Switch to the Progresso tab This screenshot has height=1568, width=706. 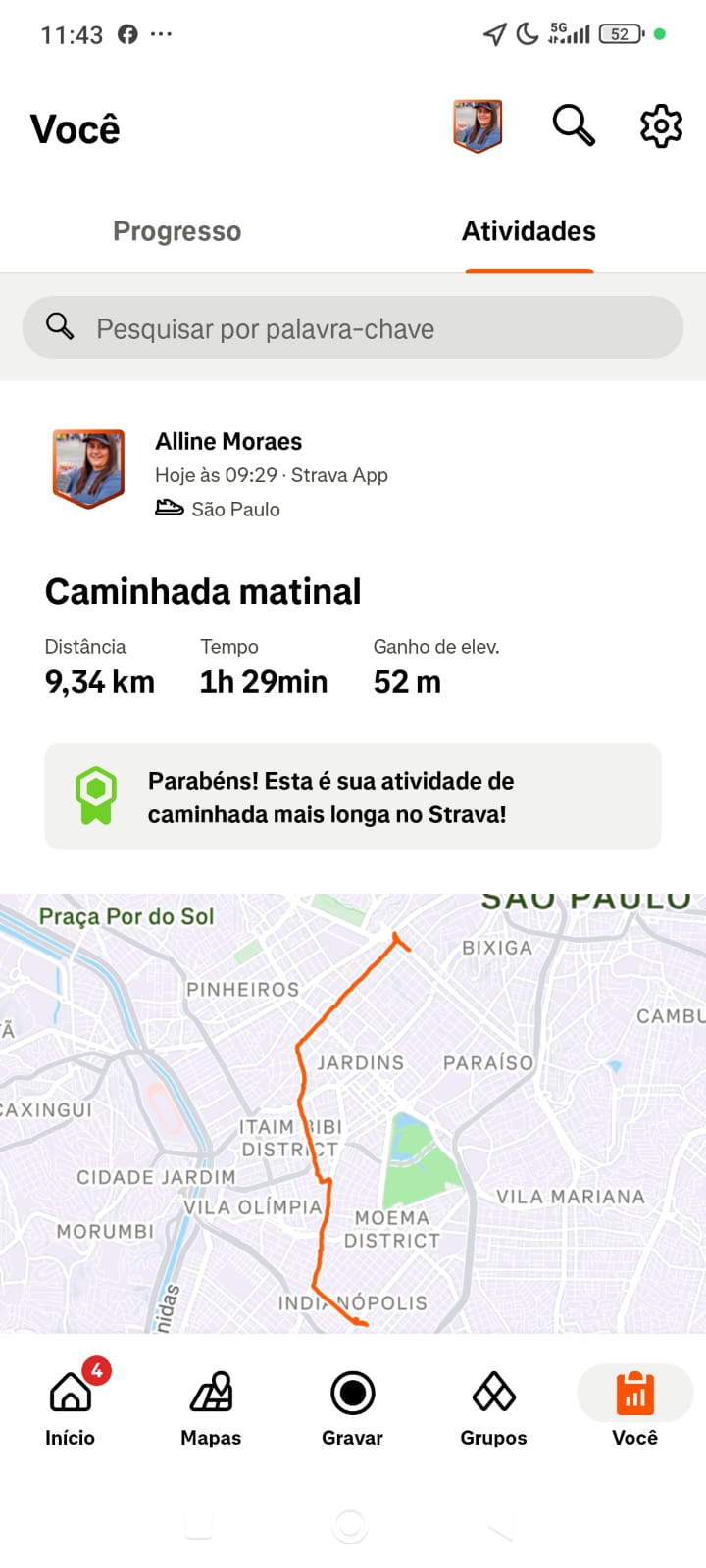[x=177, y=231]
